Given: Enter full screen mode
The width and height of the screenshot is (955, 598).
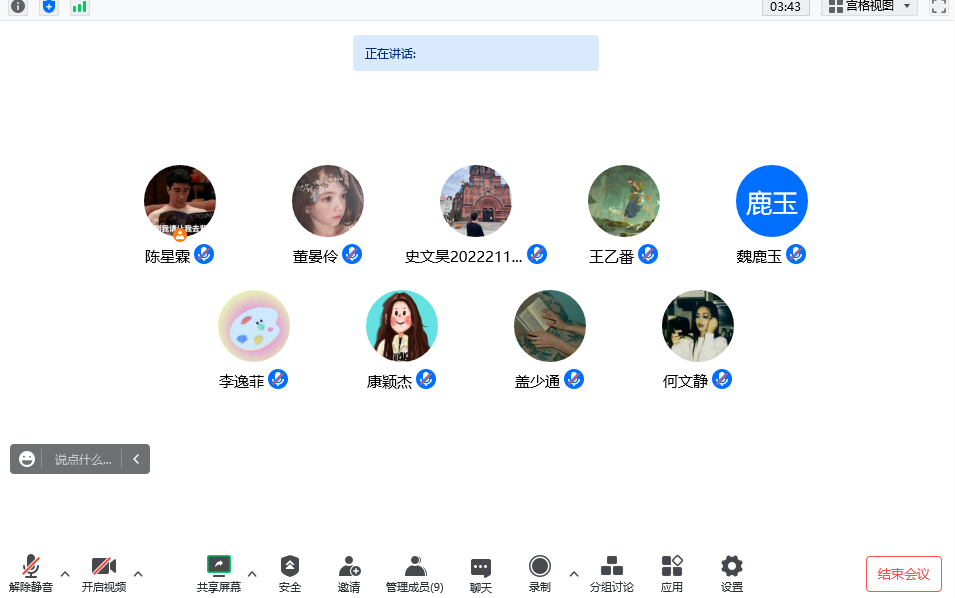Looking at the screenshot, I should click(938, 6).
